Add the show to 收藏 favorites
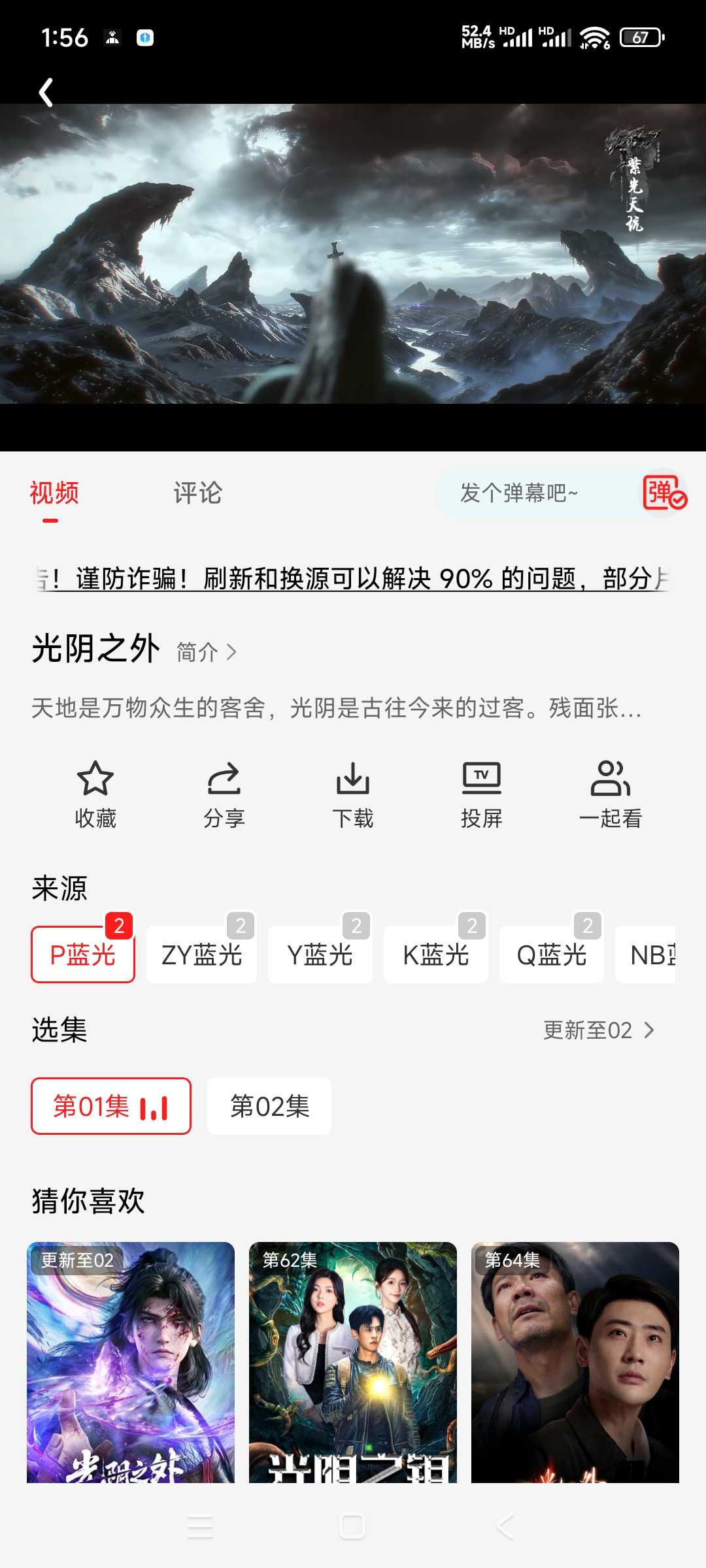 pos(95,794)
